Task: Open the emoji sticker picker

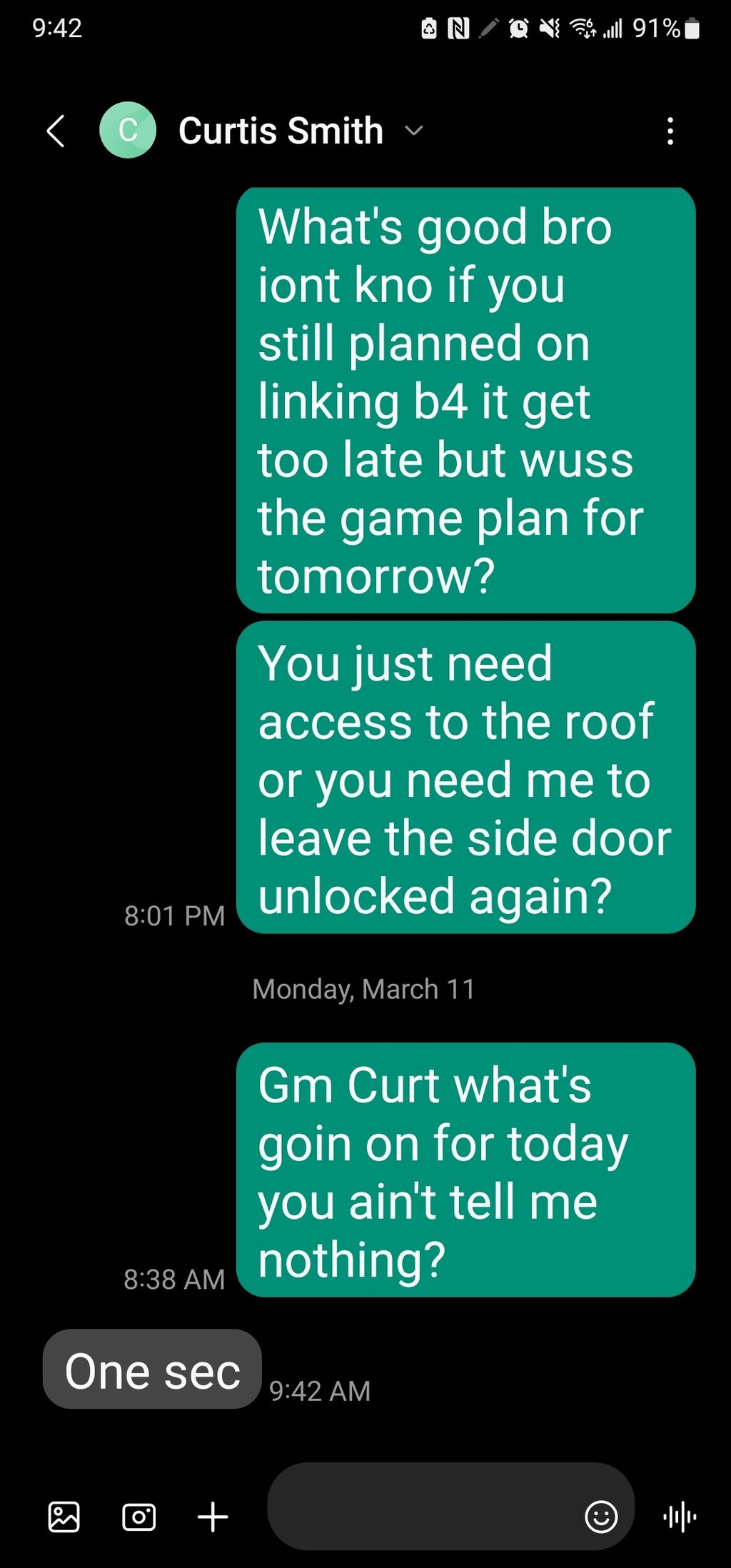Action: 601,1517
